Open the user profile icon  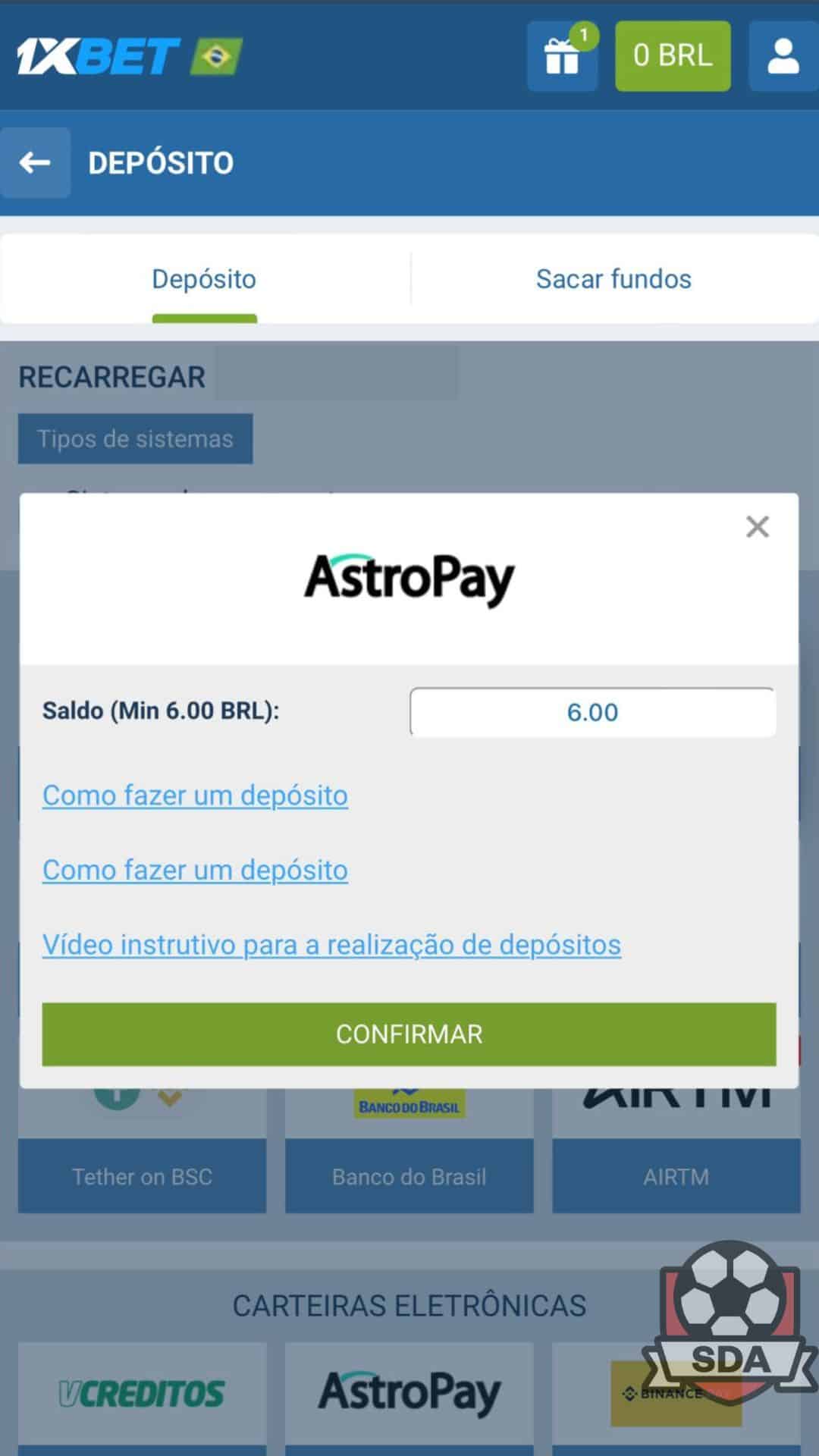point(783,56)
